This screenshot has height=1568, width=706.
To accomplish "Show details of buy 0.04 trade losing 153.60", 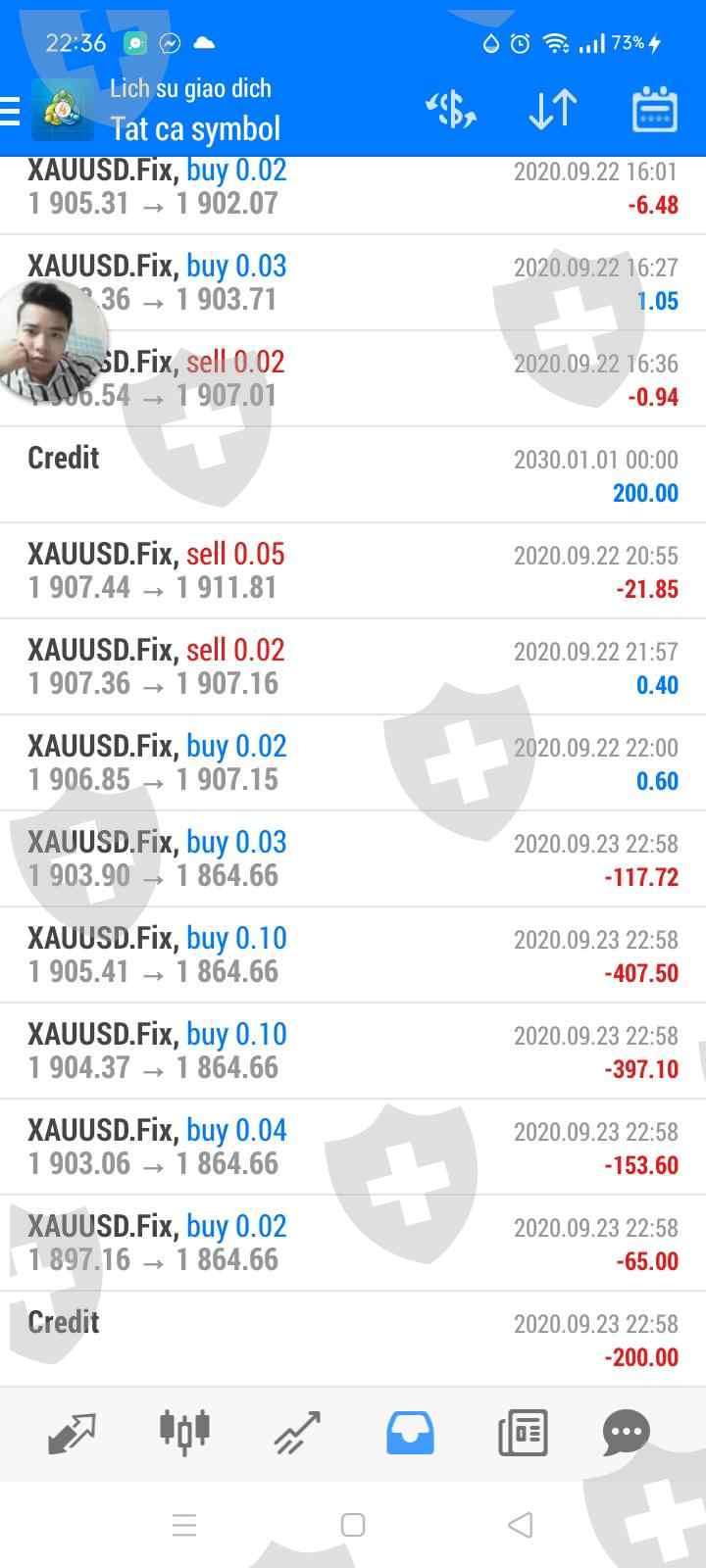I will [x=353, y=1147].
